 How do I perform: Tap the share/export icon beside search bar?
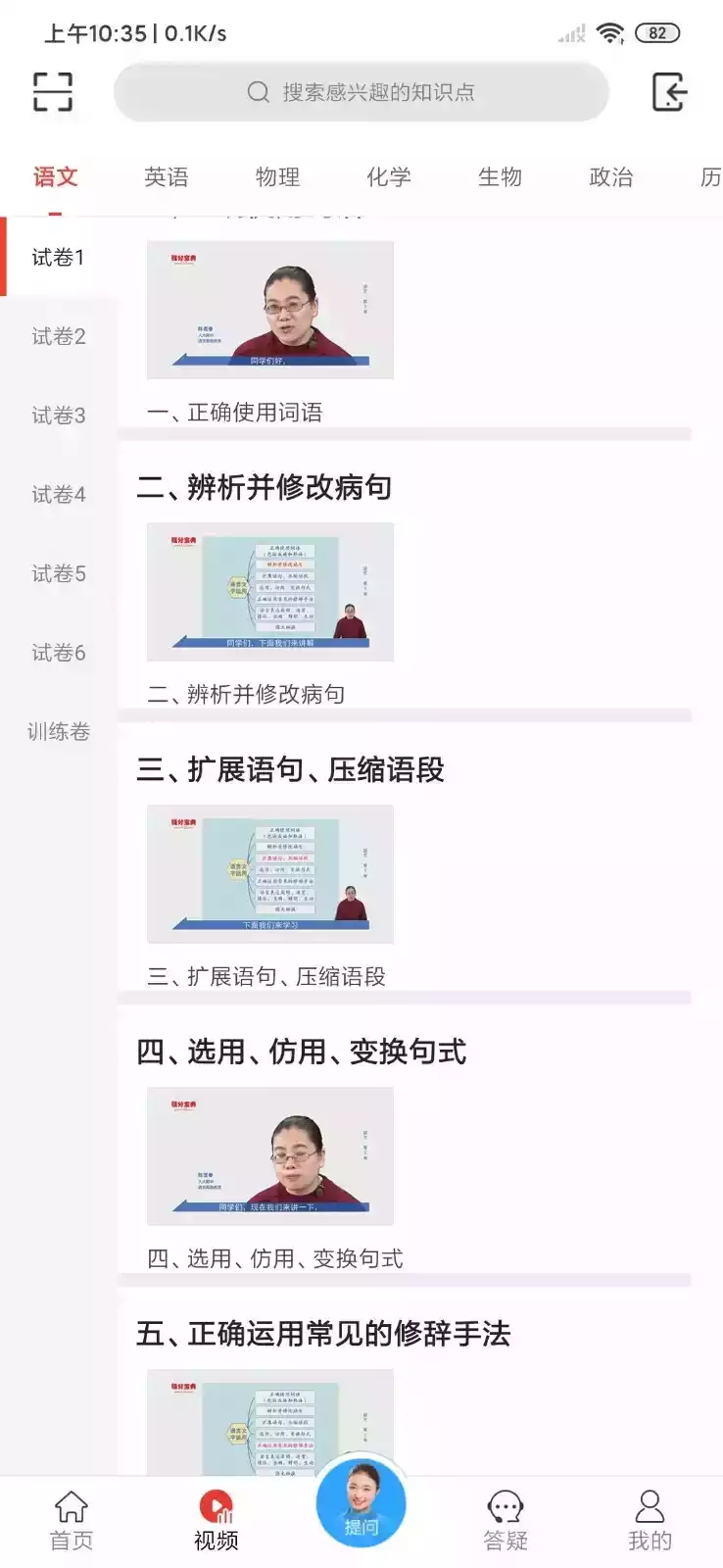[669, 91]
